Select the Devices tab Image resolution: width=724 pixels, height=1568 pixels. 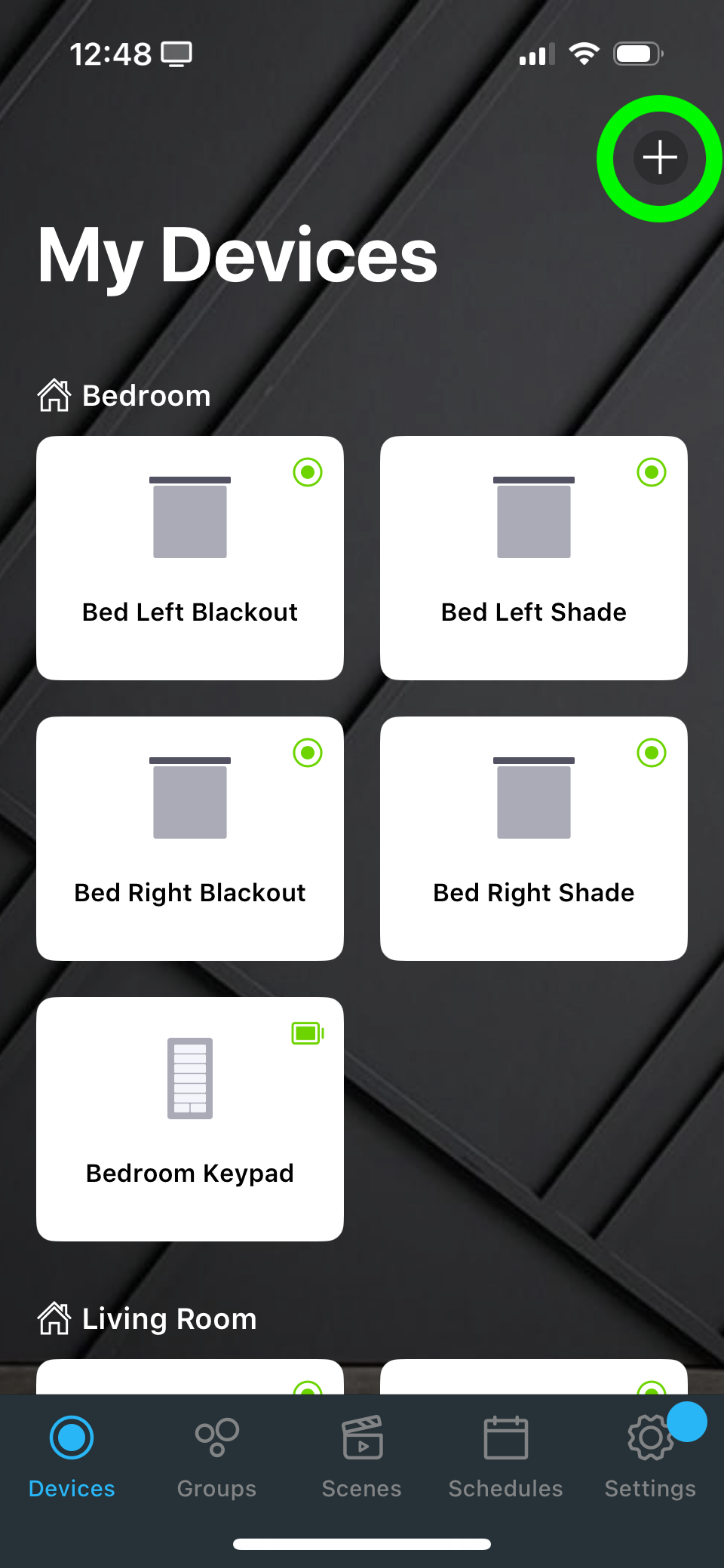(72, 1457)
